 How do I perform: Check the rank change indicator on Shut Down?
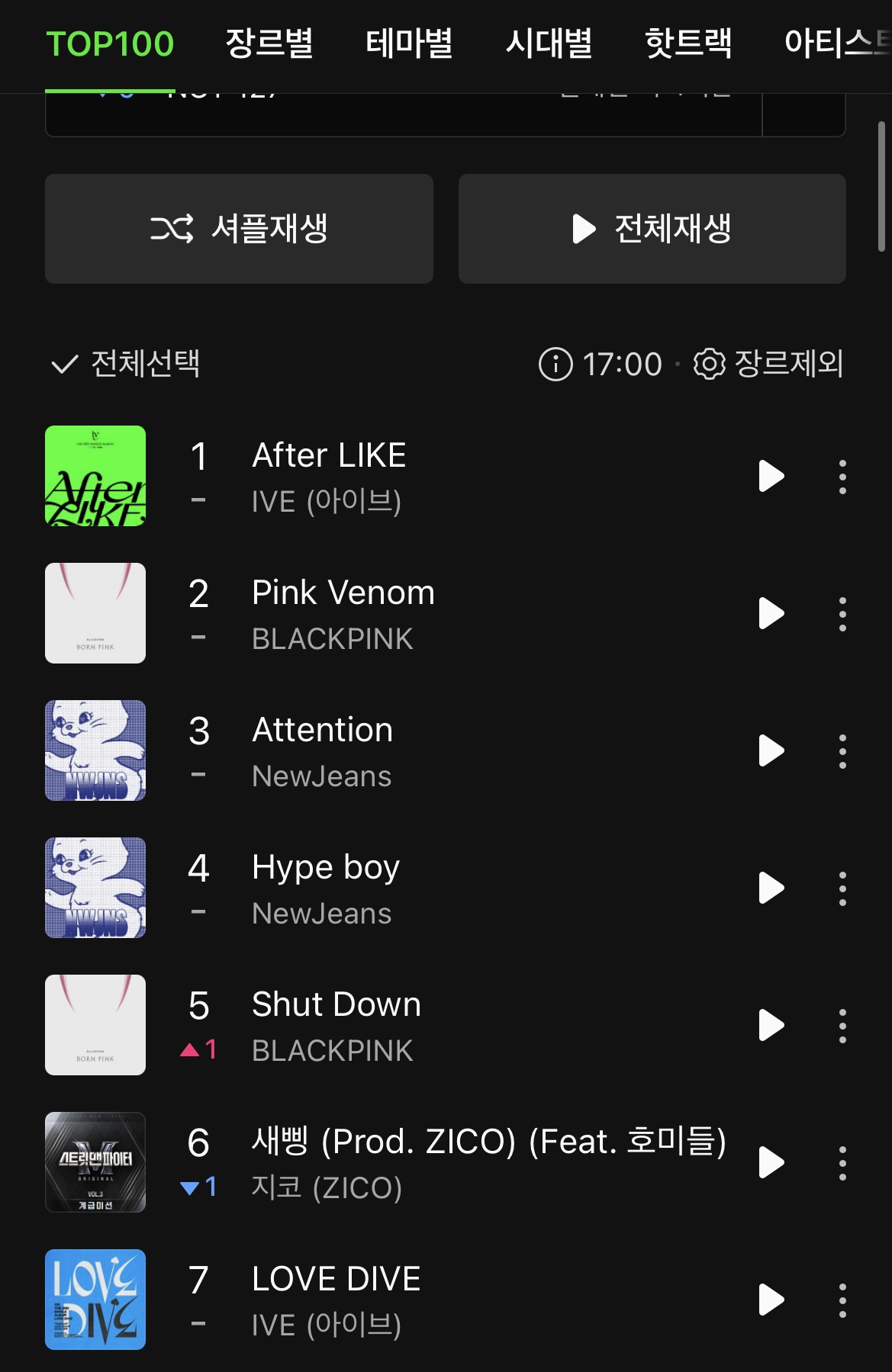(200, 1050)
